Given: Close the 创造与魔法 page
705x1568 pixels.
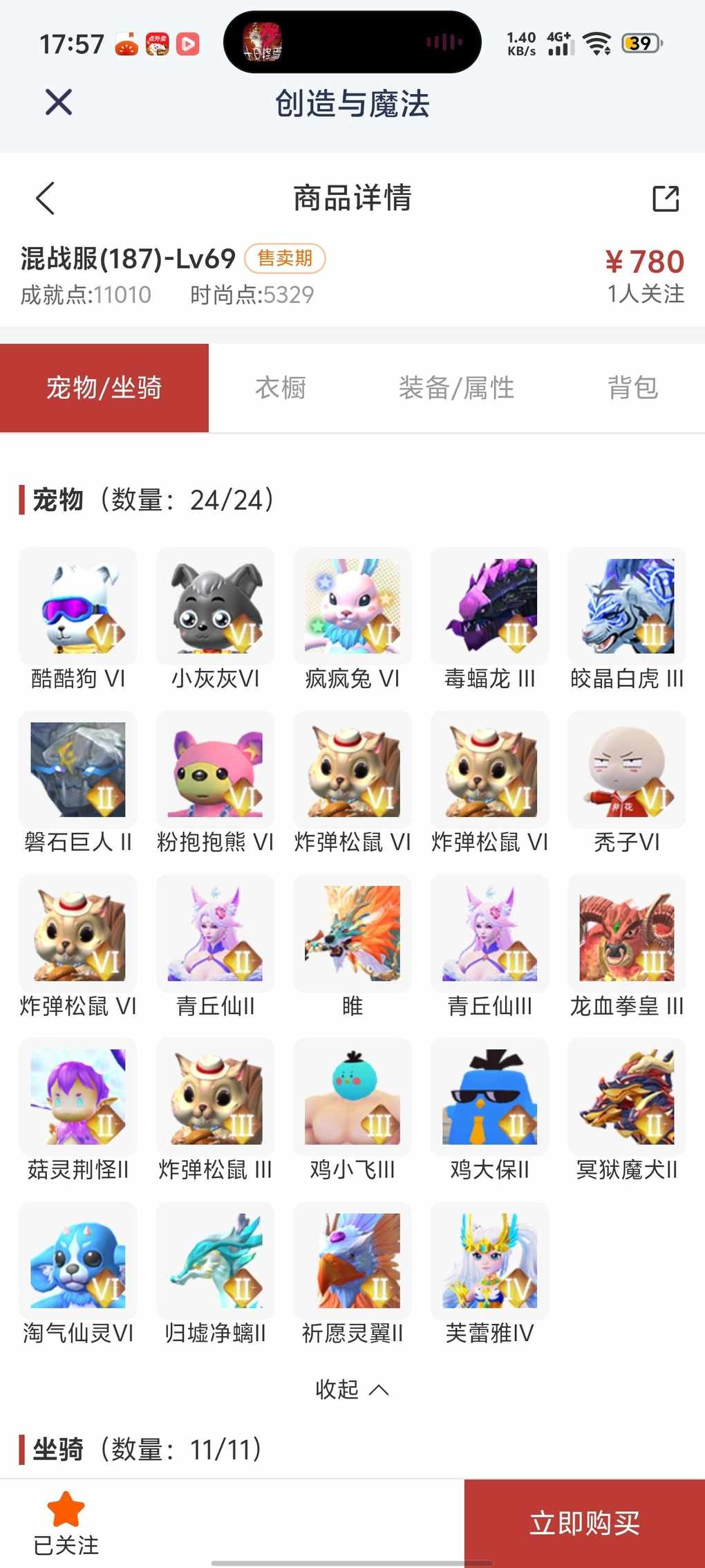Looking at the screenshot, I should click(x=59, y=102).
